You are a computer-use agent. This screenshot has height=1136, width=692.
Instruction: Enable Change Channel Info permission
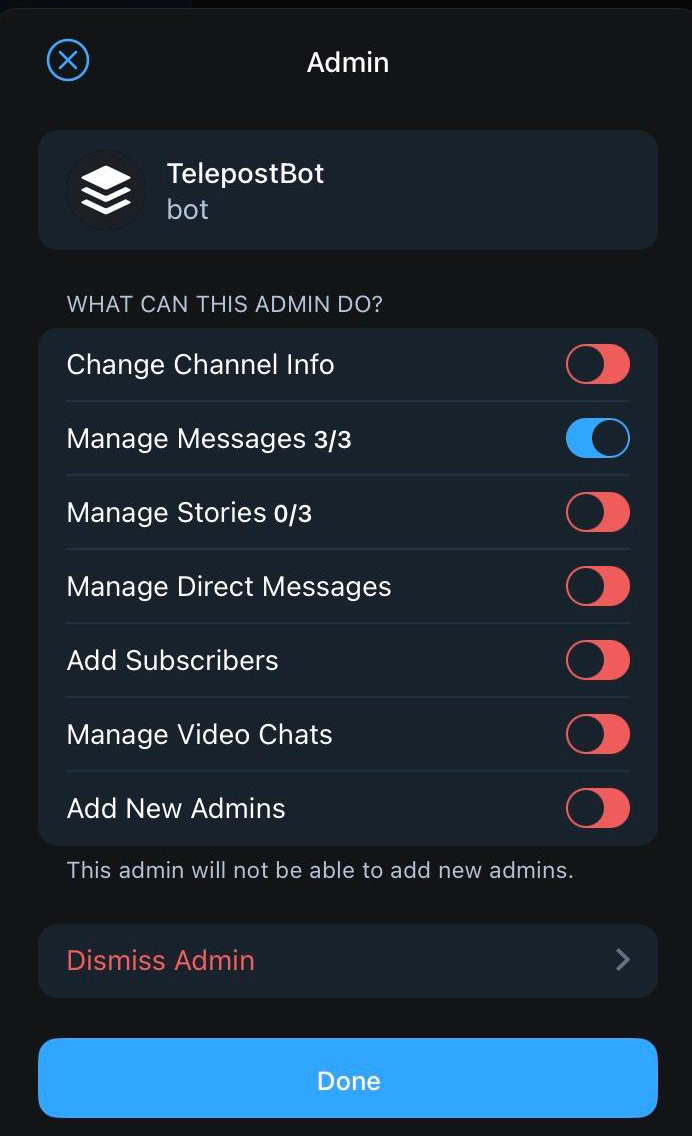click(597, 364)
